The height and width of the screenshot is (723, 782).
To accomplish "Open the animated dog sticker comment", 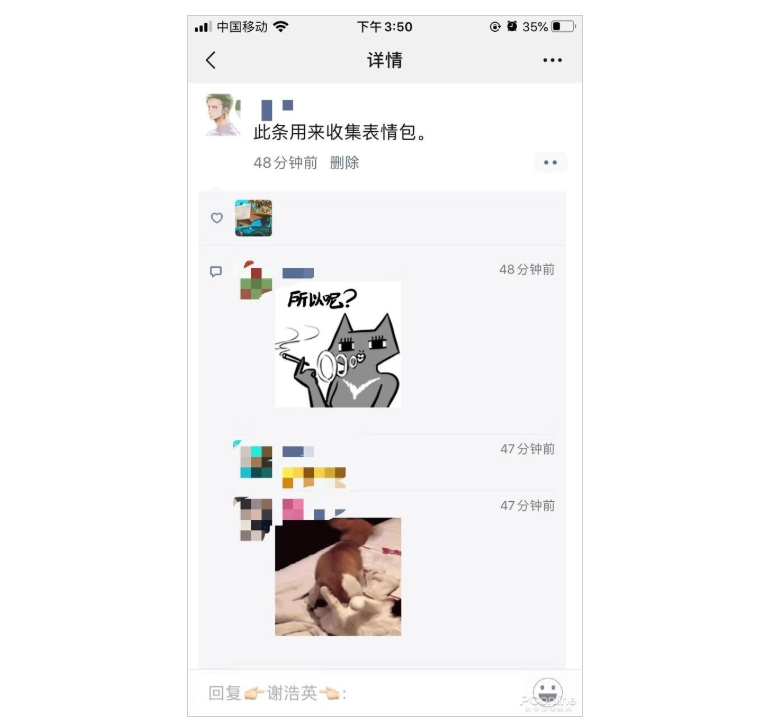I will [x=338, y=576].
